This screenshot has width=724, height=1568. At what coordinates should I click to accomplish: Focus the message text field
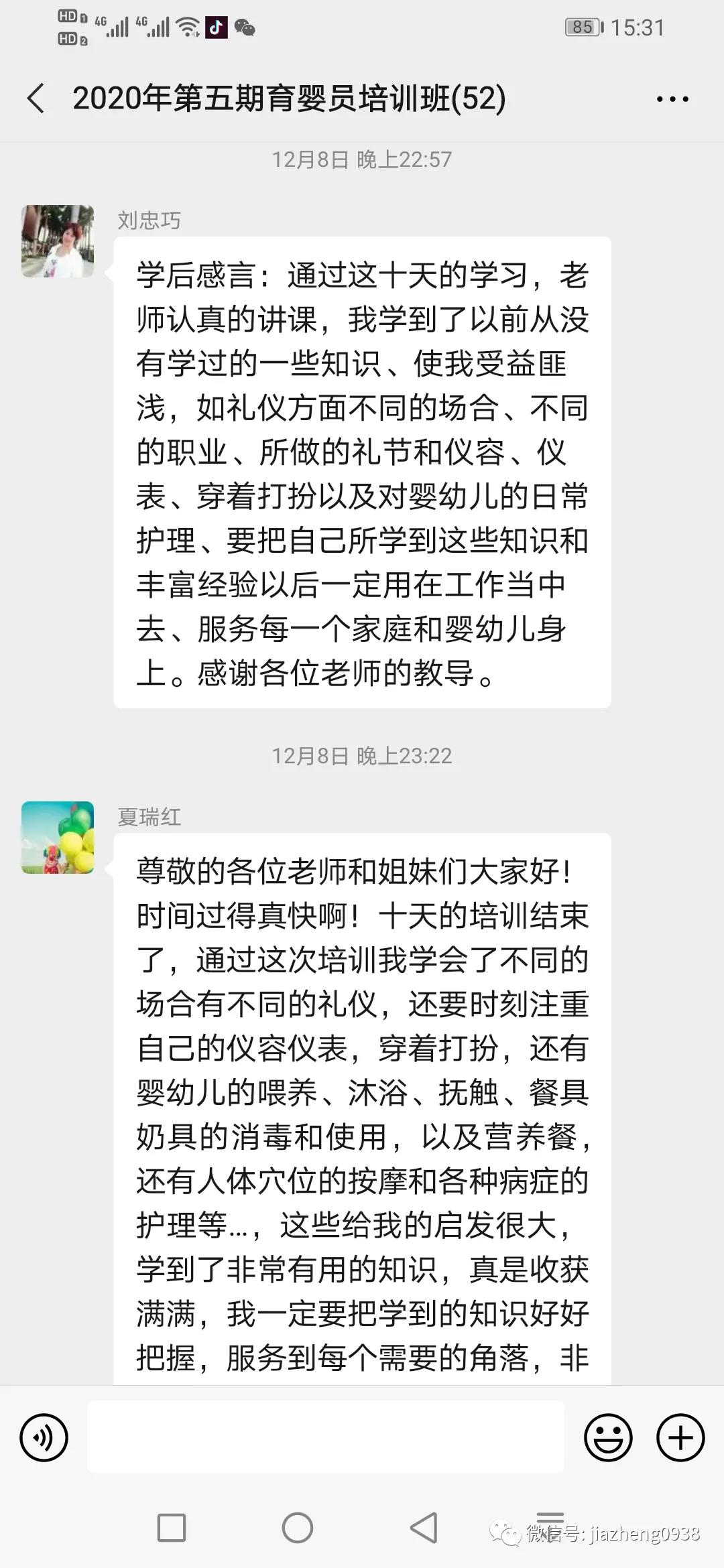pos(326,1437)
